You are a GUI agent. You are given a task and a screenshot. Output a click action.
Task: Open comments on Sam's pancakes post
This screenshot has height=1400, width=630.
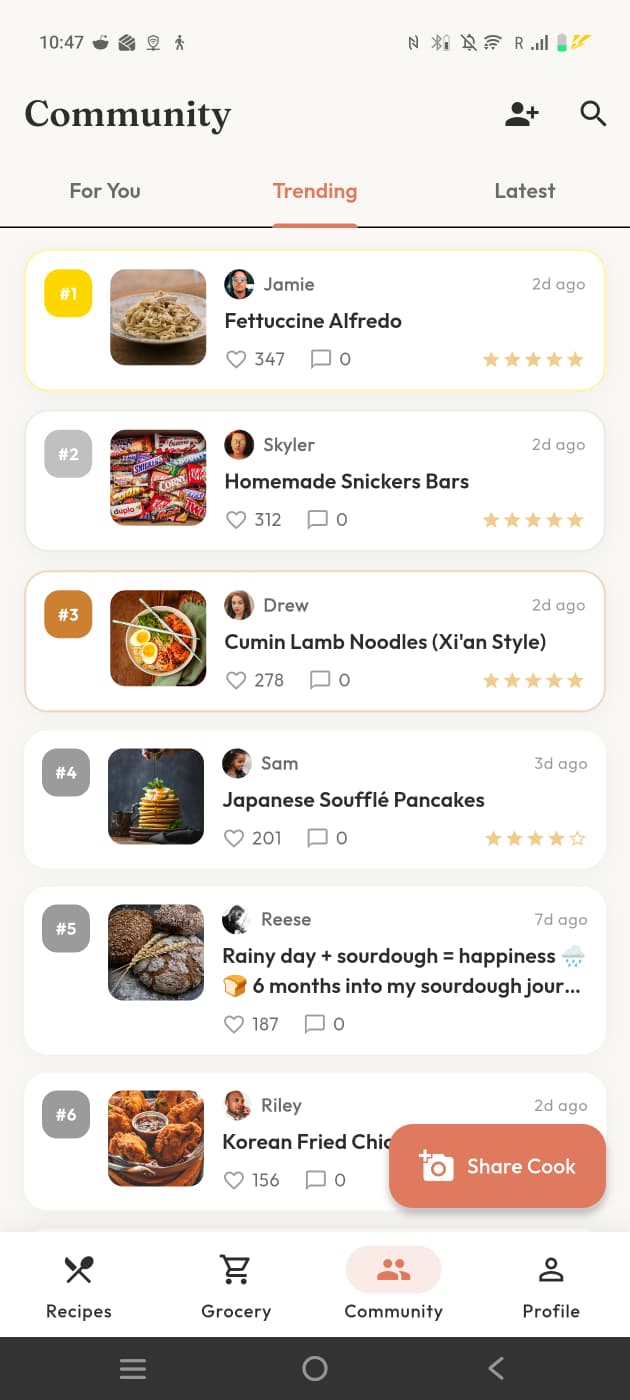[x=327, y=838]
